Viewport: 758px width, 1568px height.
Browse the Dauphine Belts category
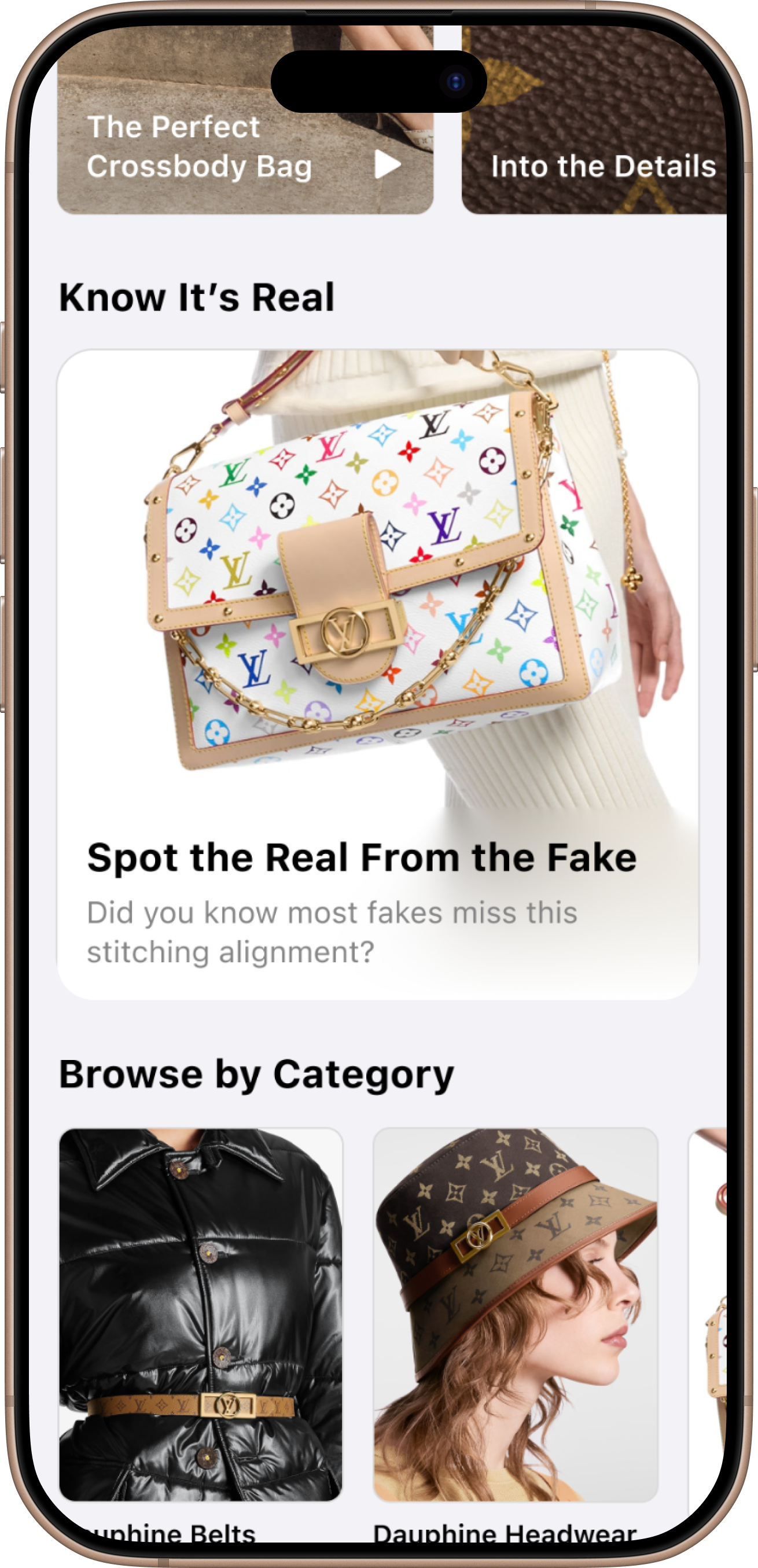tap(200, 1315)
